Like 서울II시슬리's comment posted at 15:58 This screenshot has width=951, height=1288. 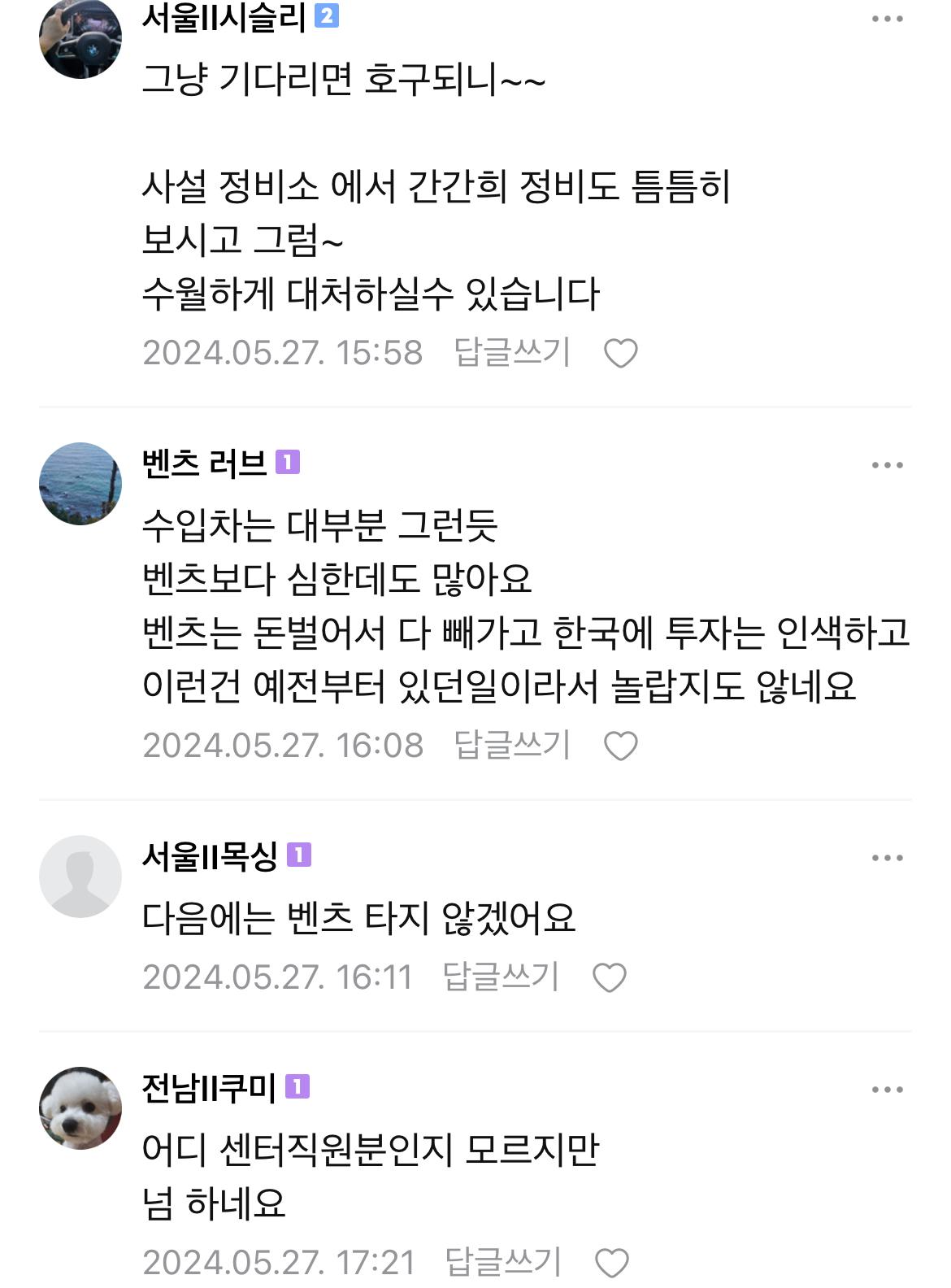pyautogui.click(x=620, y=353)
